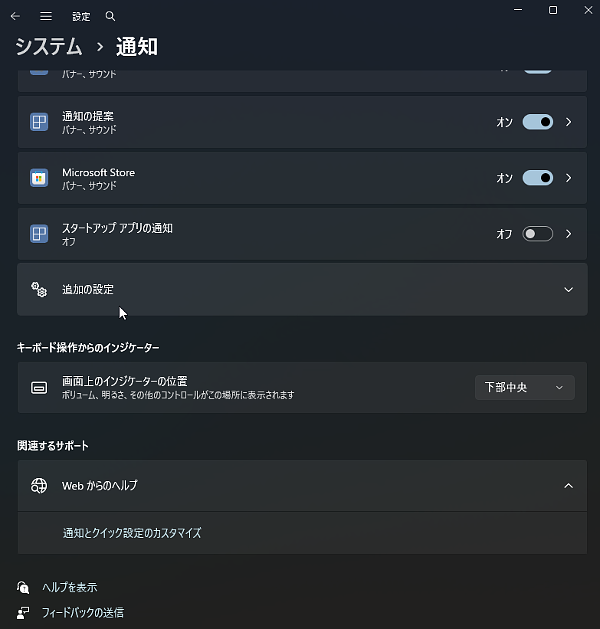This screenshot has width=600, height=629.
Task: Go back with the top-left arrow
Action: point(15,16)
